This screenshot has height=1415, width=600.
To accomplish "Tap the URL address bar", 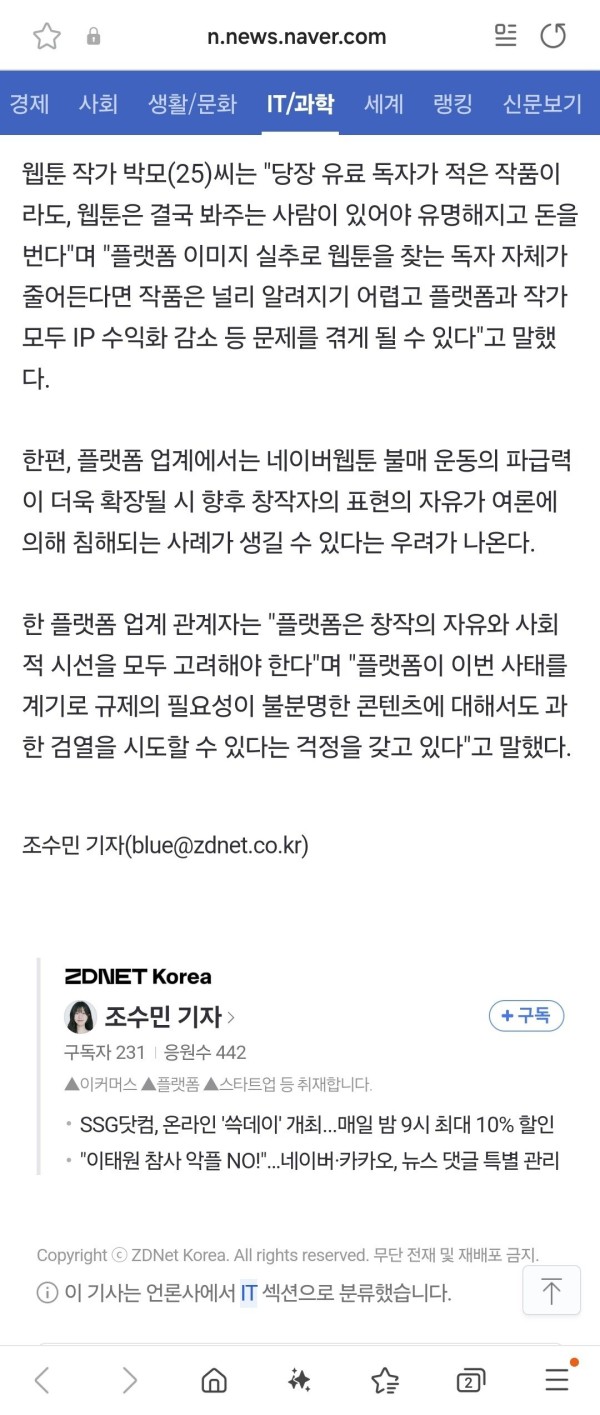I will 296,37.
